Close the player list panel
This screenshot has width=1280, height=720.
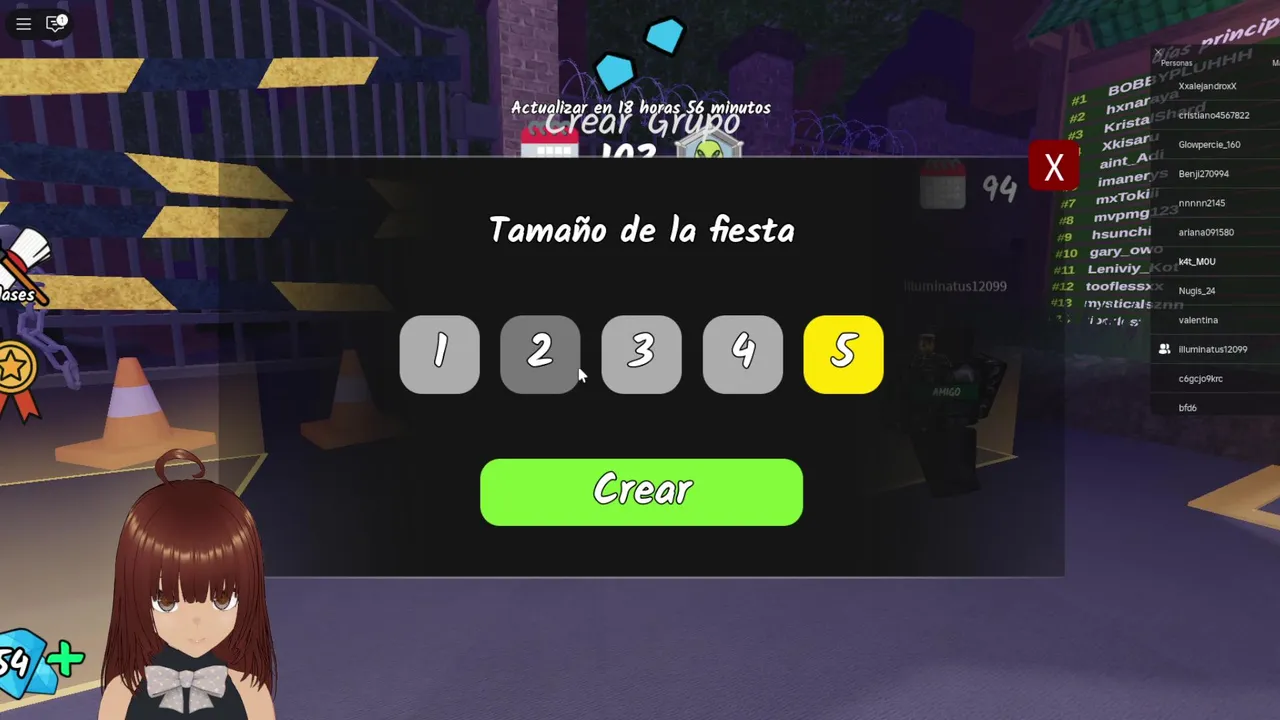click(x=1158, y=53)
